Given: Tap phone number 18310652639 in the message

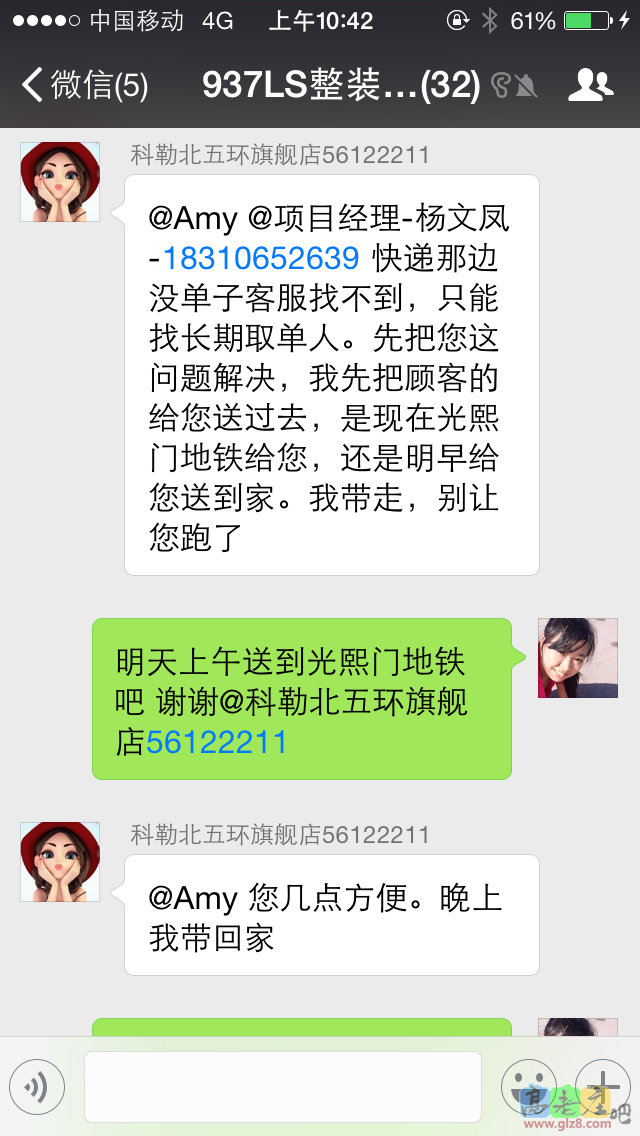Looking at the screenshot, I should 260,258.
